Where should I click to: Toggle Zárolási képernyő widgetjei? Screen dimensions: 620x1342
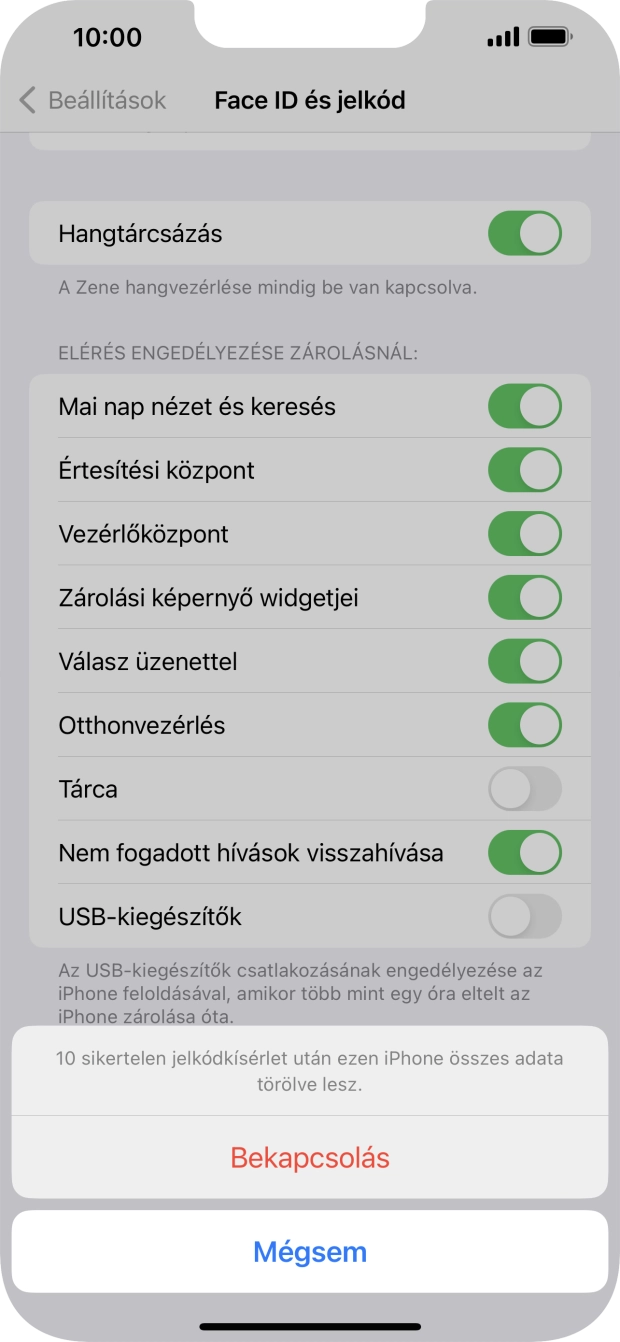[524, 598]
